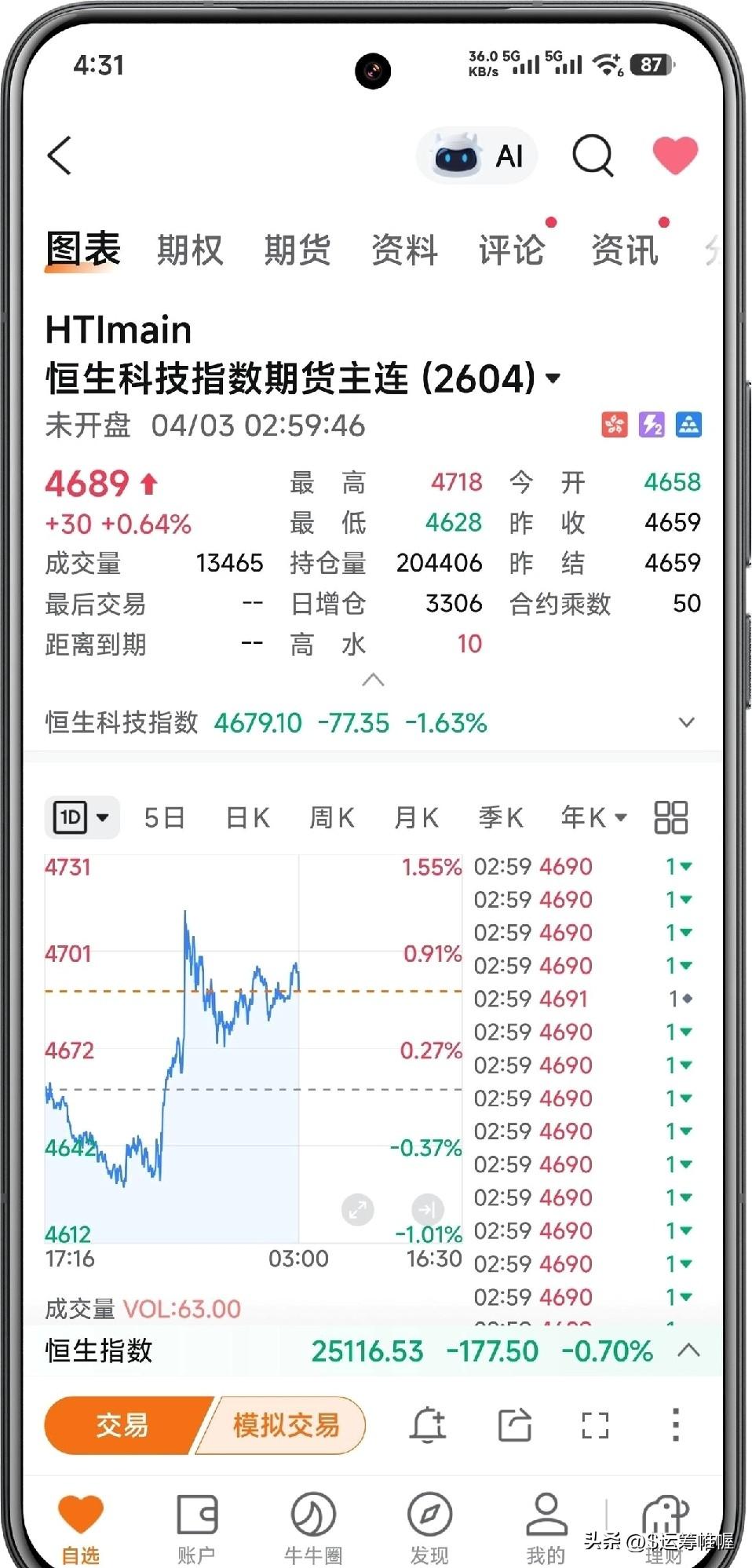Image resolution: width=752 pixels, height=1568 pixels.
Task: Collapse the quote details panel
Action: click(374, 680)
